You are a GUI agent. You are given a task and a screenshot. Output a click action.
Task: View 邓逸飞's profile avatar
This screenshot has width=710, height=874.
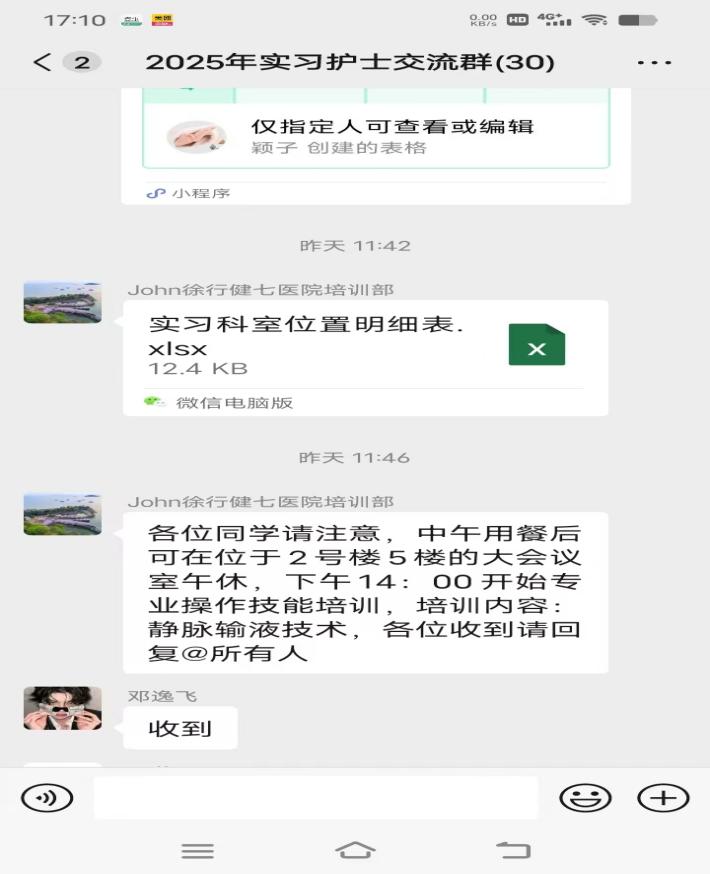coord(62,708)
